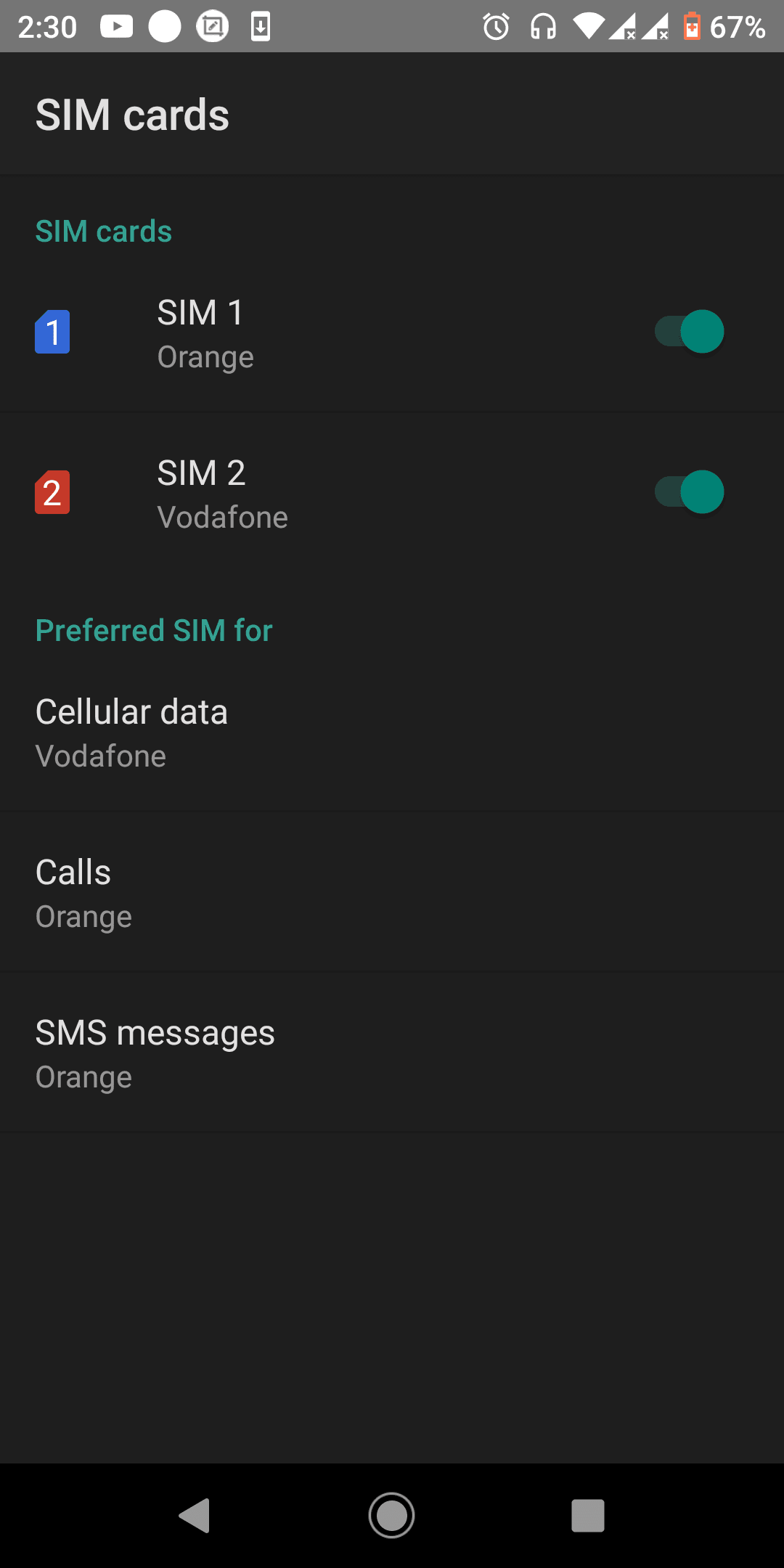The image size is (784, 1568).
Task: Choose preferred SIM for Cellular data
Action: pyautogui.click(x=132, y=732)
